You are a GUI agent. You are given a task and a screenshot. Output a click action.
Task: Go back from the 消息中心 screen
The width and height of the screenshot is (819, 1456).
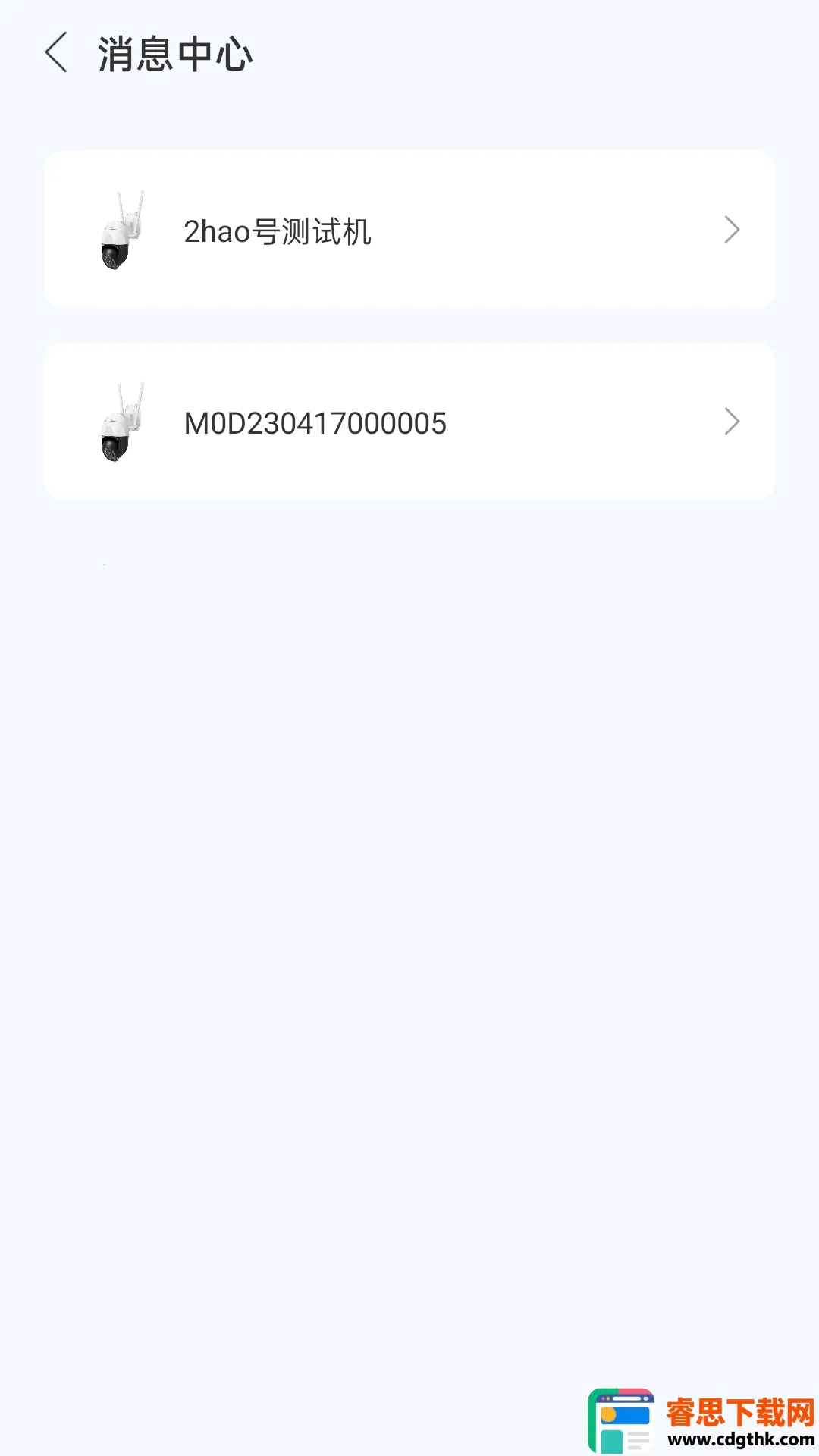pos(57,53)
